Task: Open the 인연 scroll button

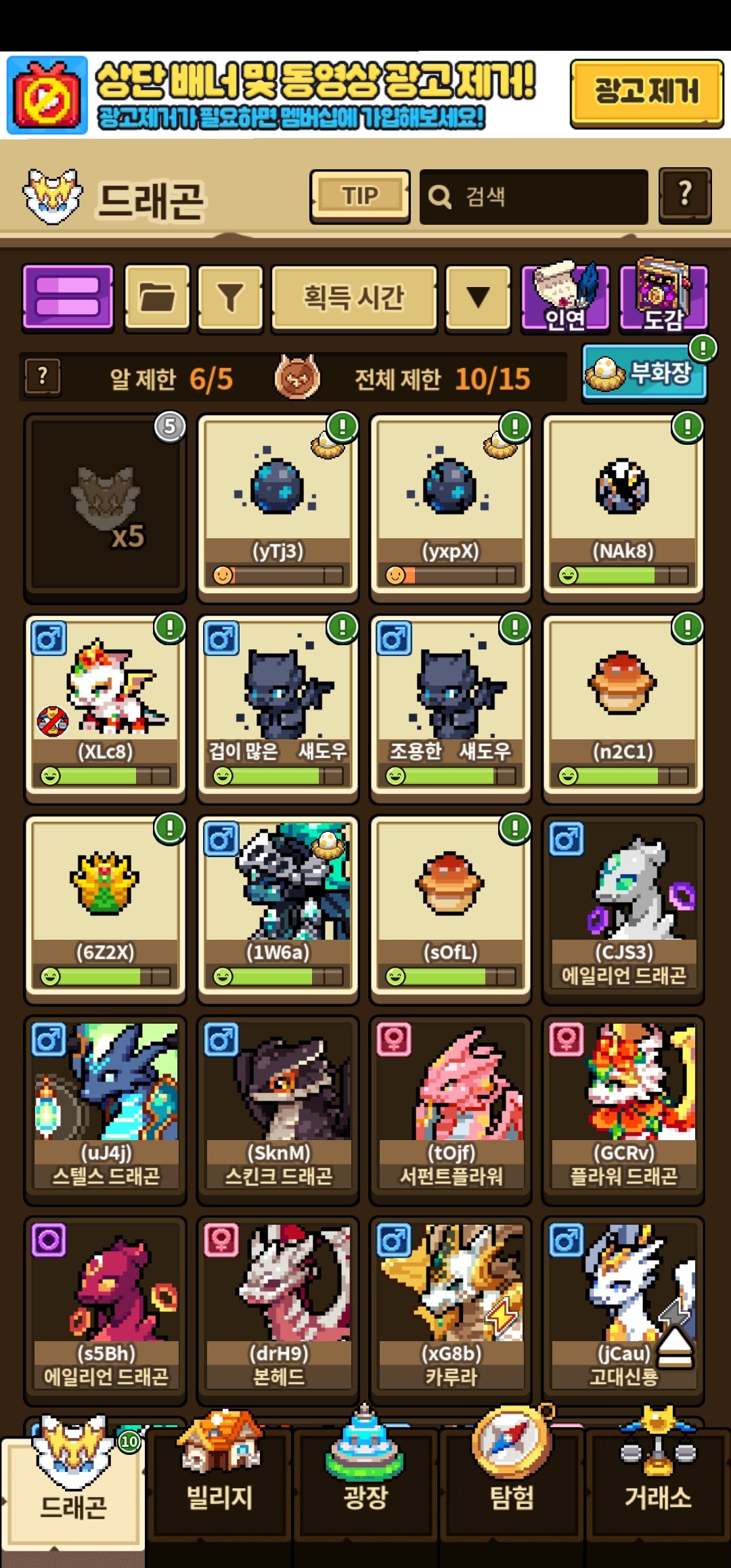Action: tap(565, 298)
